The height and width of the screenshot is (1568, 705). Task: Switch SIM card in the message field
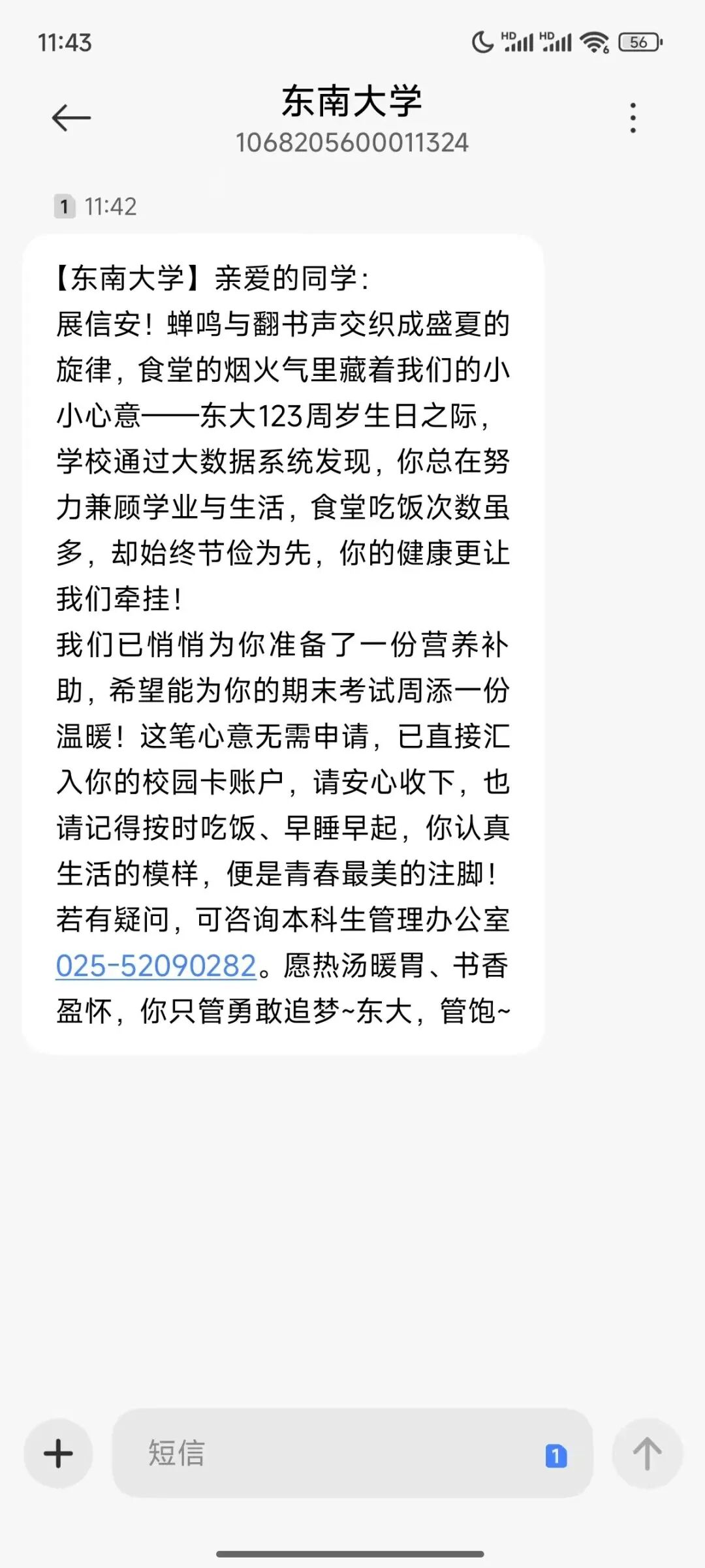tap(556, 1455)
